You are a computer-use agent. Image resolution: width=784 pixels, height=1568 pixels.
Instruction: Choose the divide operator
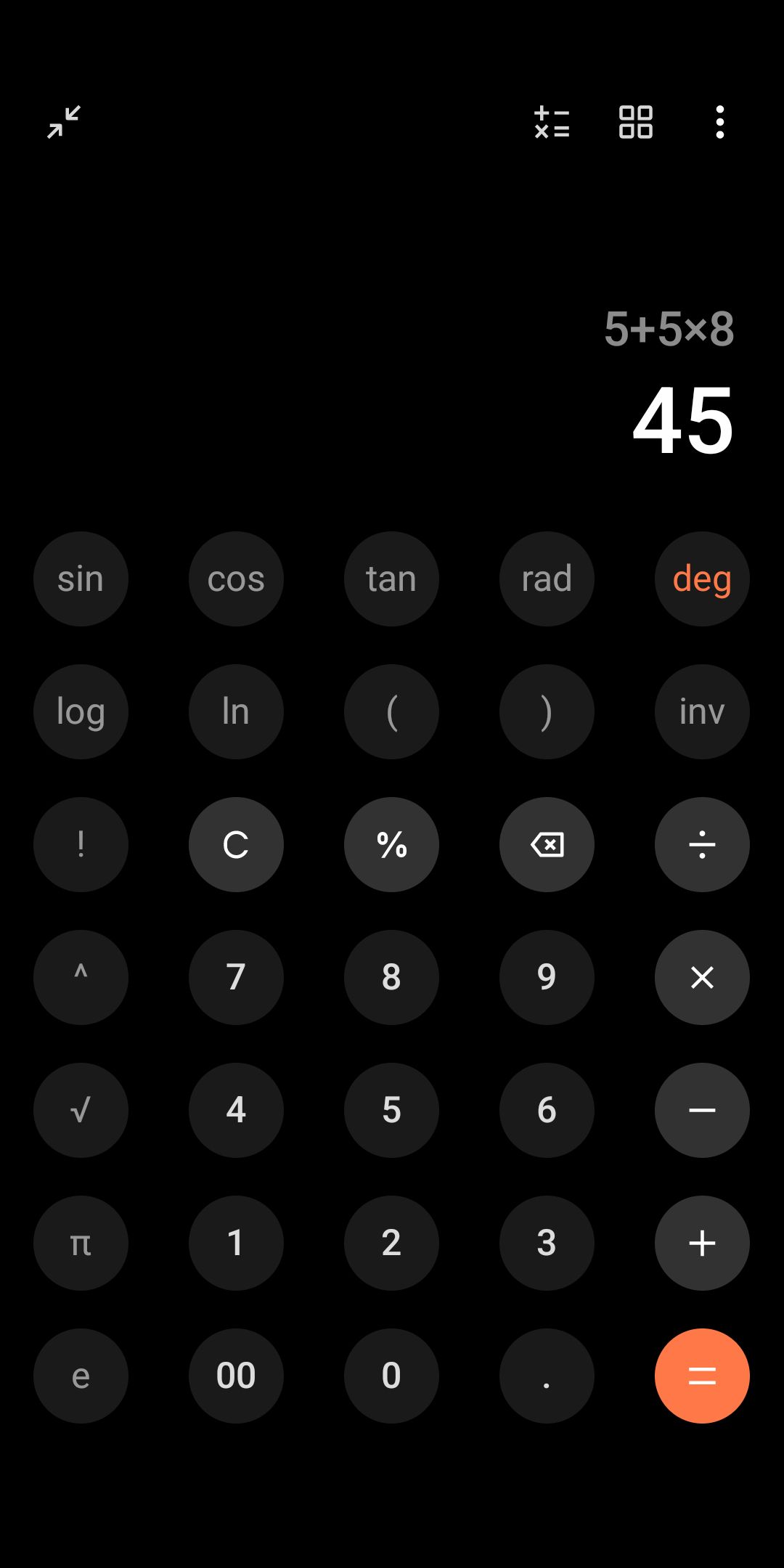coord(702,844)
